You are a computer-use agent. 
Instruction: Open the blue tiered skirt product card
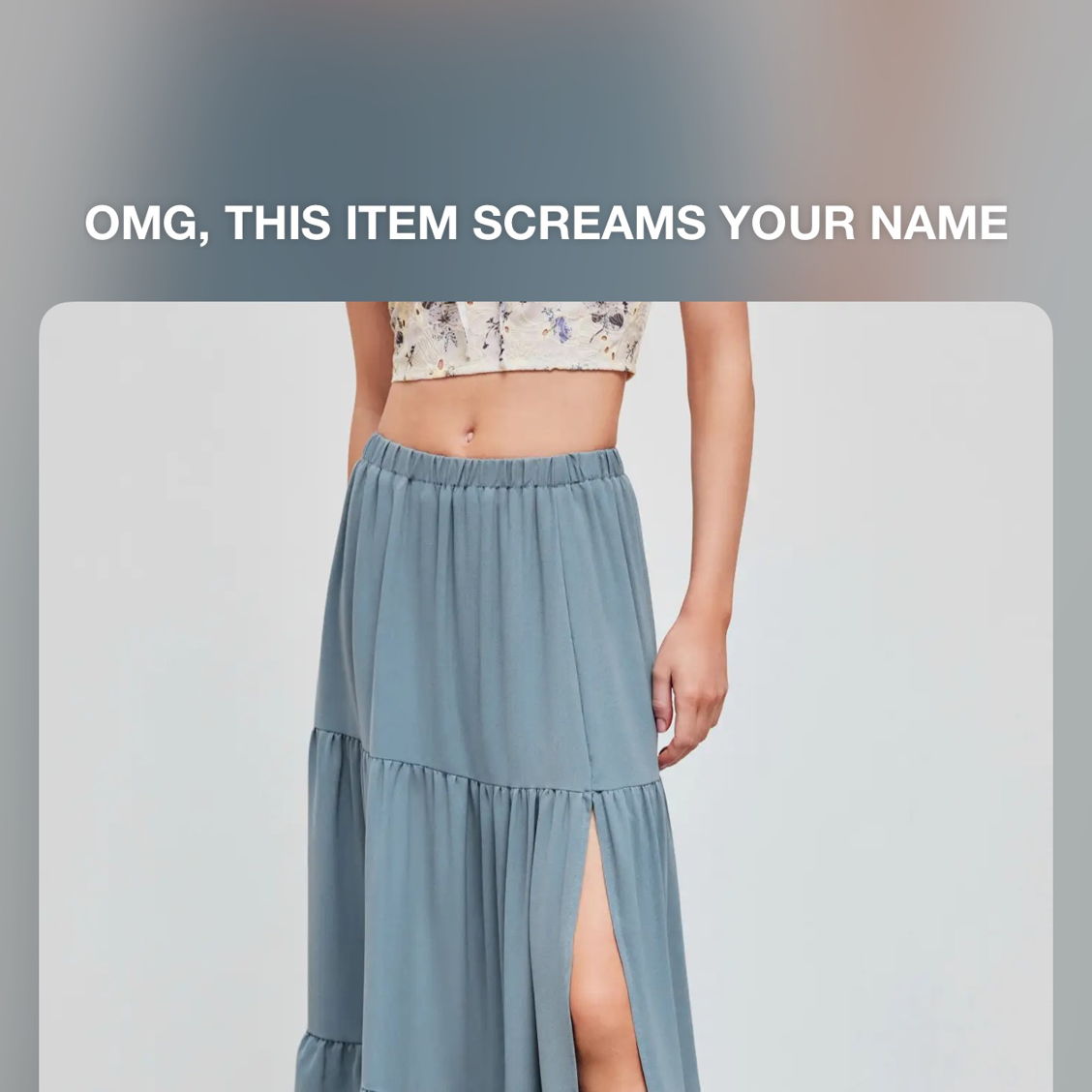pos(545,697)
